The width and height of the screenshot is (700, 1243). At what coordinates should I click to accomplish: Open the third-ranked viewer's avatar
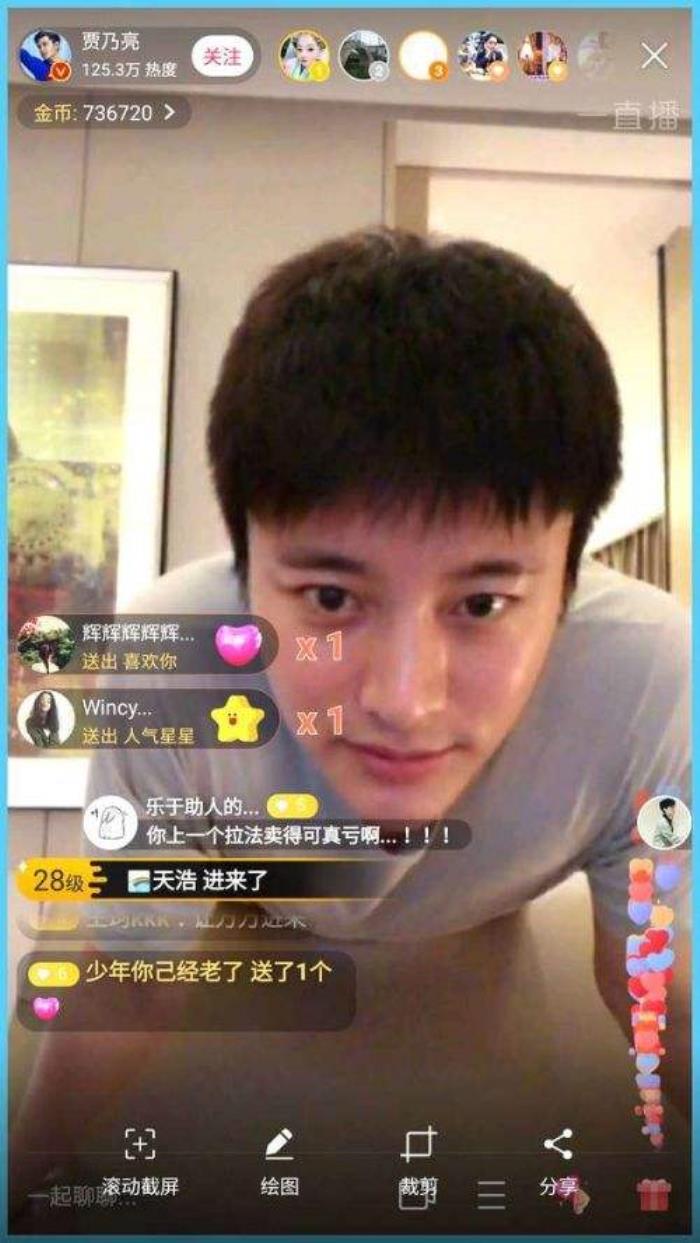(x=423, y=56)
